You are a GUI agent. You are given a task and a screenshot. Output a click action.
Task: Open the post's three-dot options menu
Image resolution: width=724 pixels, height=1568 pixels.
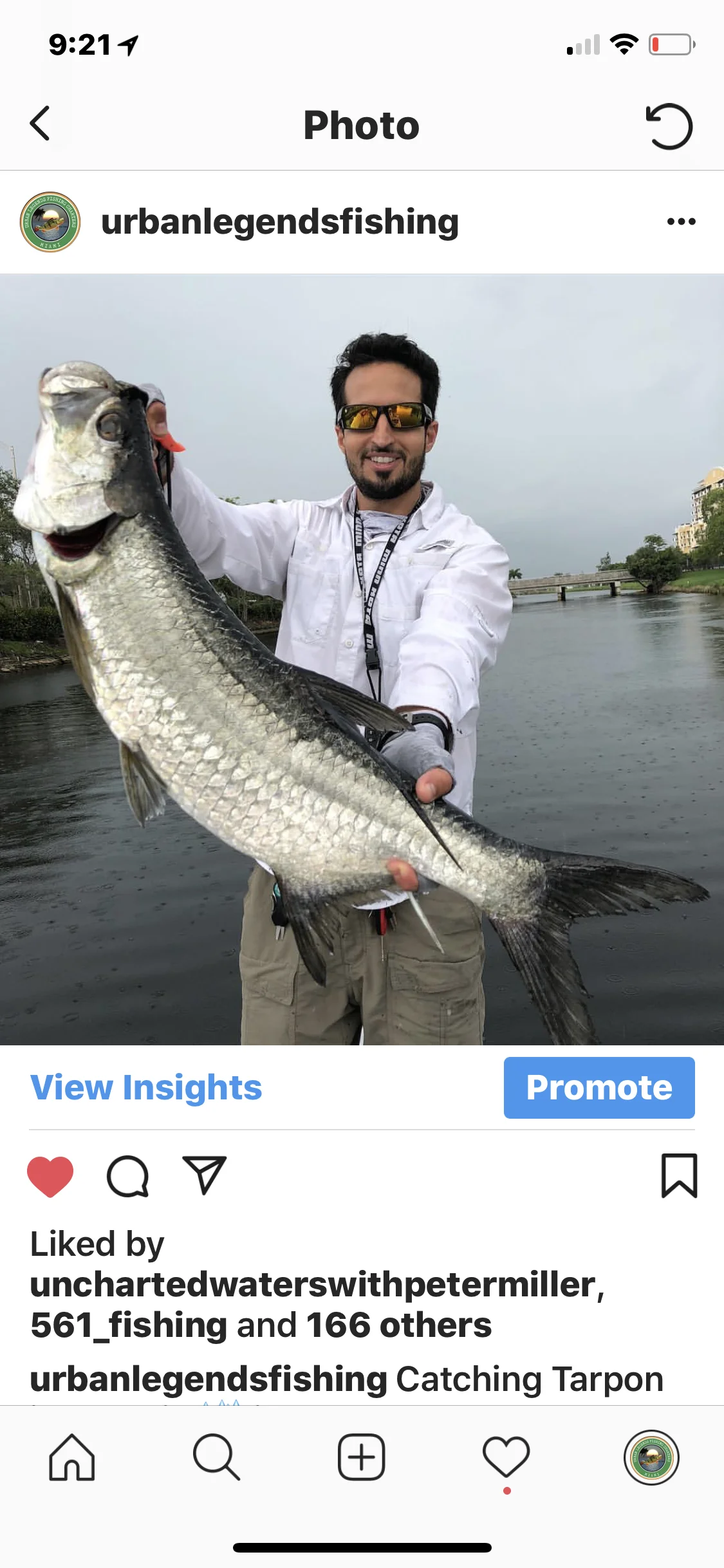pyautogui.click(x=681, y=221)
